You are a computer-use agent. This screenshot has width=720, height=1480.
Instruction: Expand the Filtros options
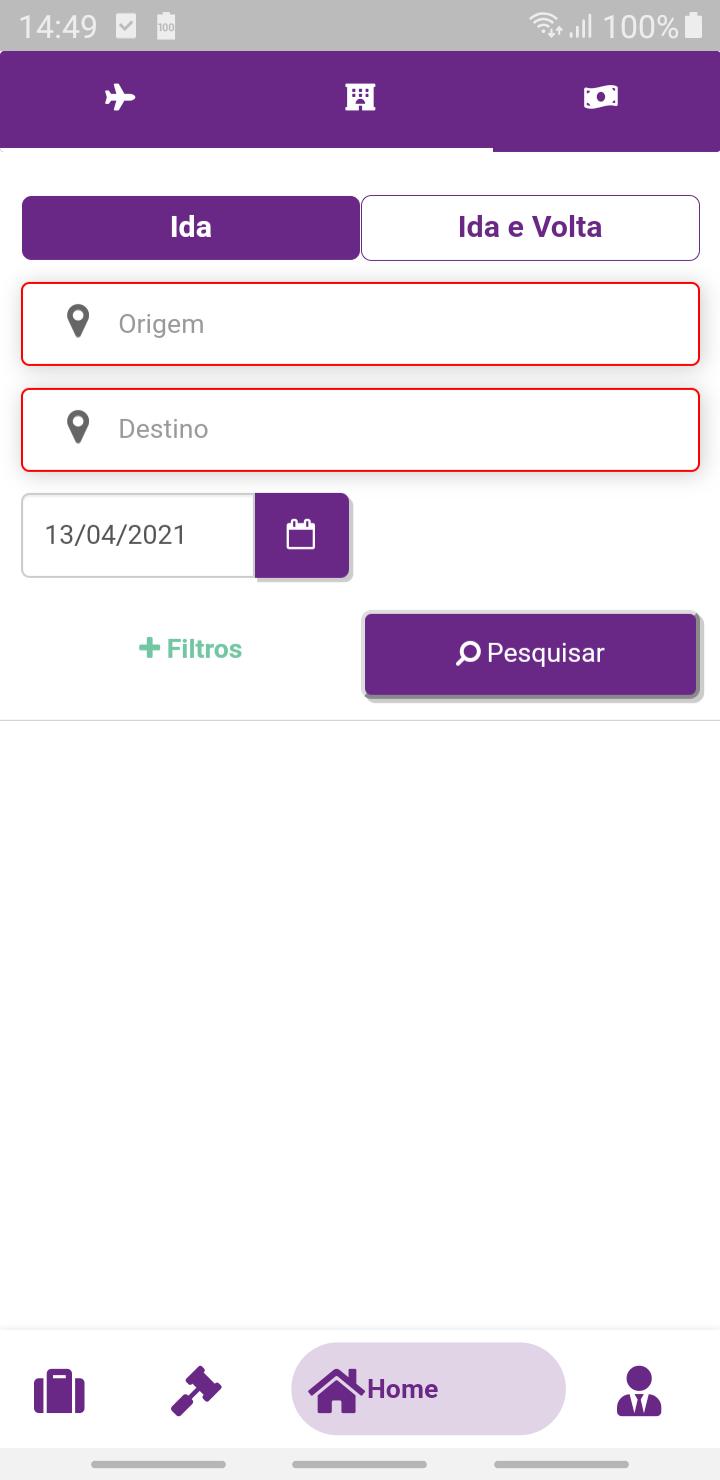pyautogui.click(x=190, y=649)
